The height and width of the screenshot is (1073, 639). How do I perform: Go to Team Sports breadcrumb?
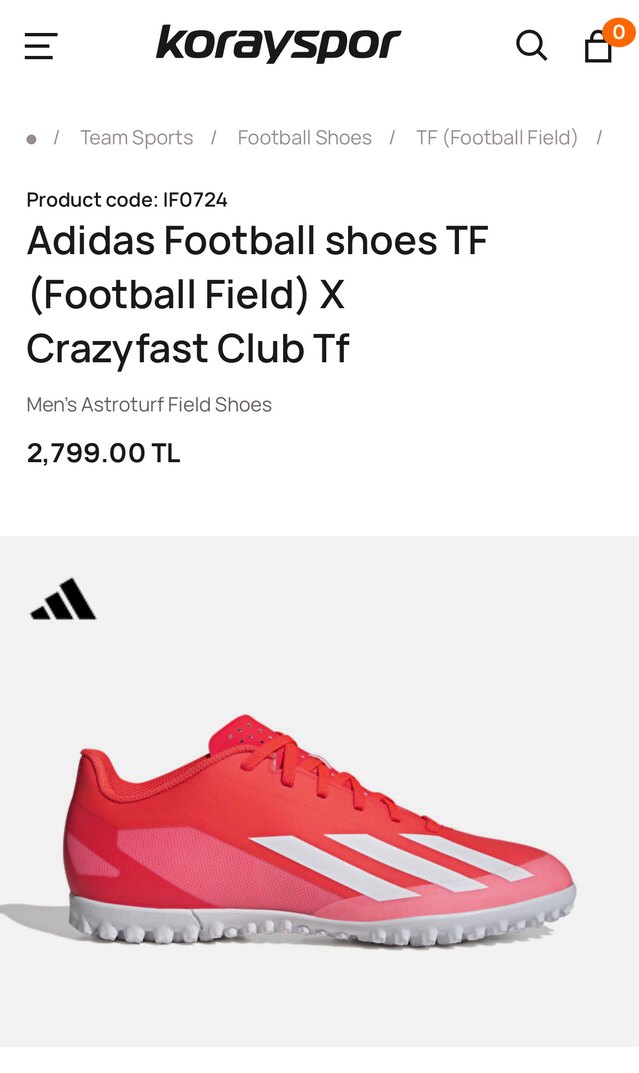click(x=137, y=138)
